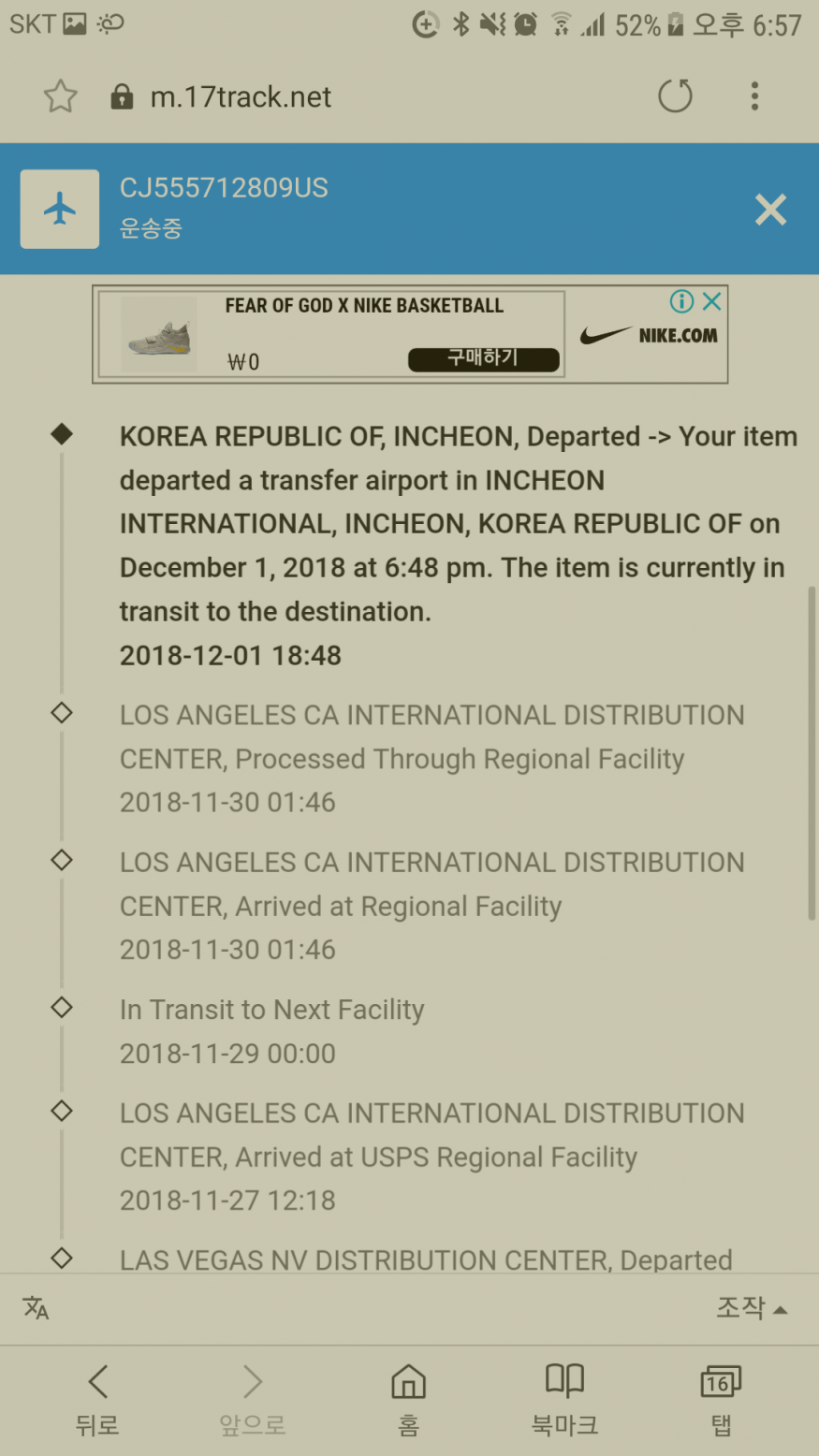The image size is (819, 1456).
Task: Dismiss the Nike advertisement
Action: point(712,301)
